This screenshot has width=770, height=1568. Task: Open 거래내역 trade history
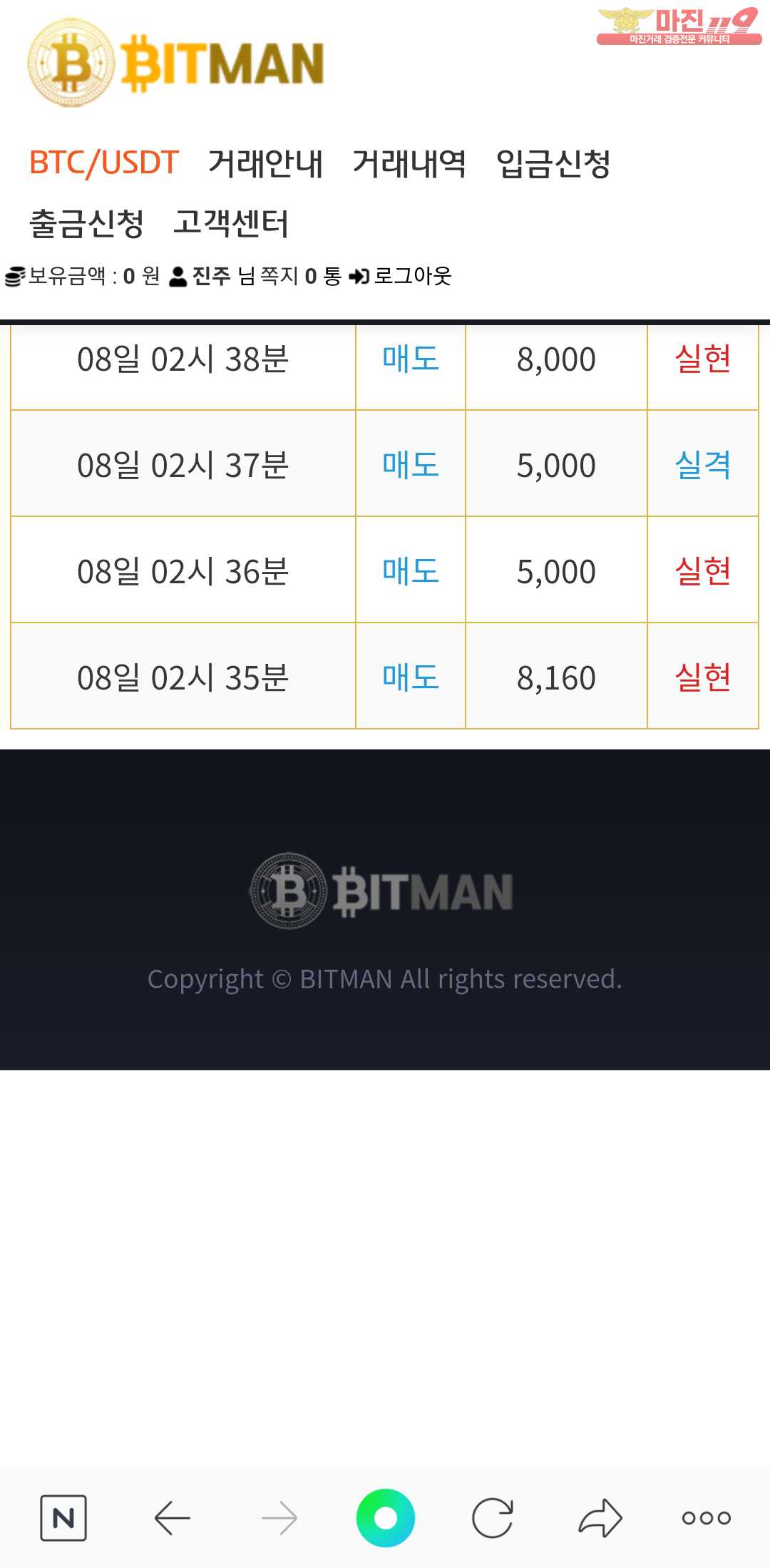(x=409, y=163)
